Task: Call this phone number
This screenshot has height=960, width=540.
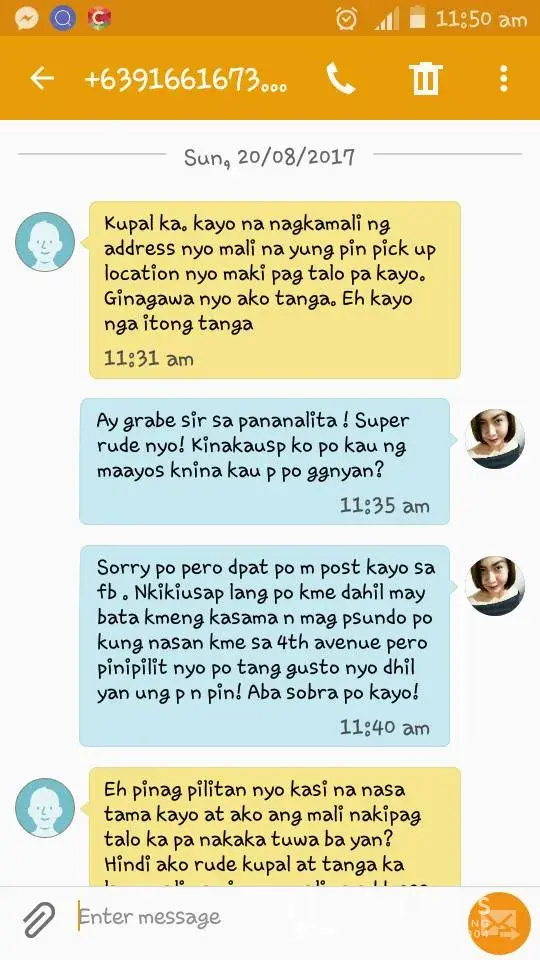Action: click(340, 78)
